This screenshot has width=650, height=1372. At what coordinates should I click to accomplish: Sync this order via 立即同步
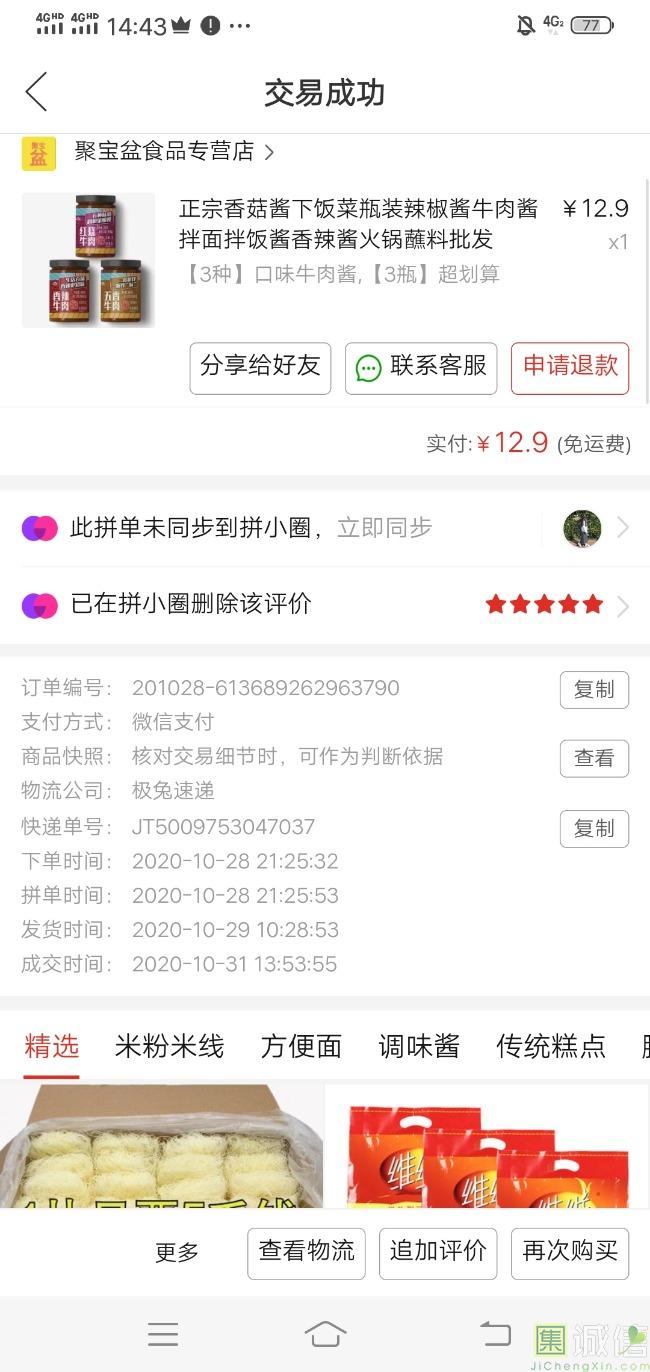pos(385,528)
